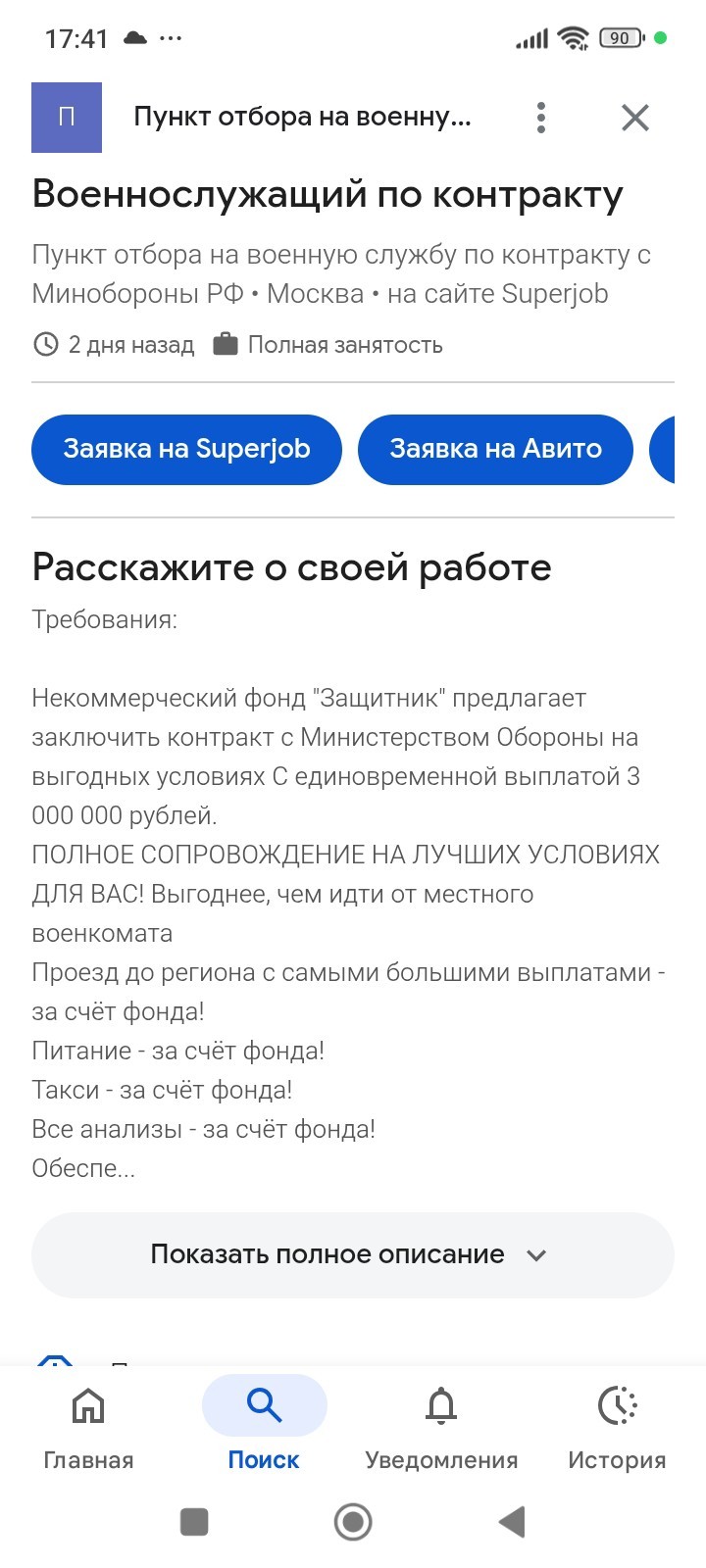Open the three-dot overflow menu

(x=540, y=118)
